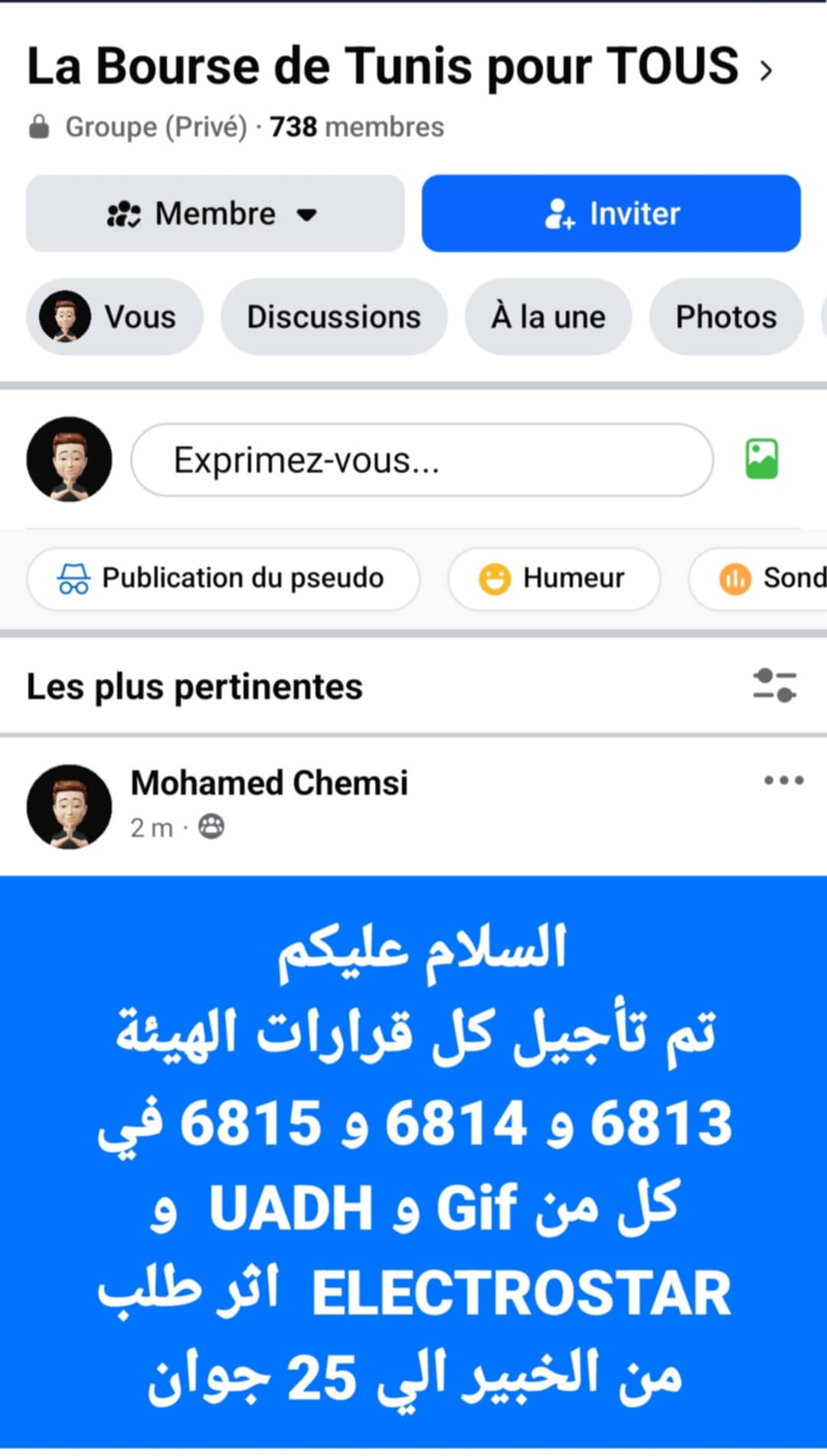Expand the Membre dropdown
The height and width of the screenshot is (1456, 827).
(215, 214)
